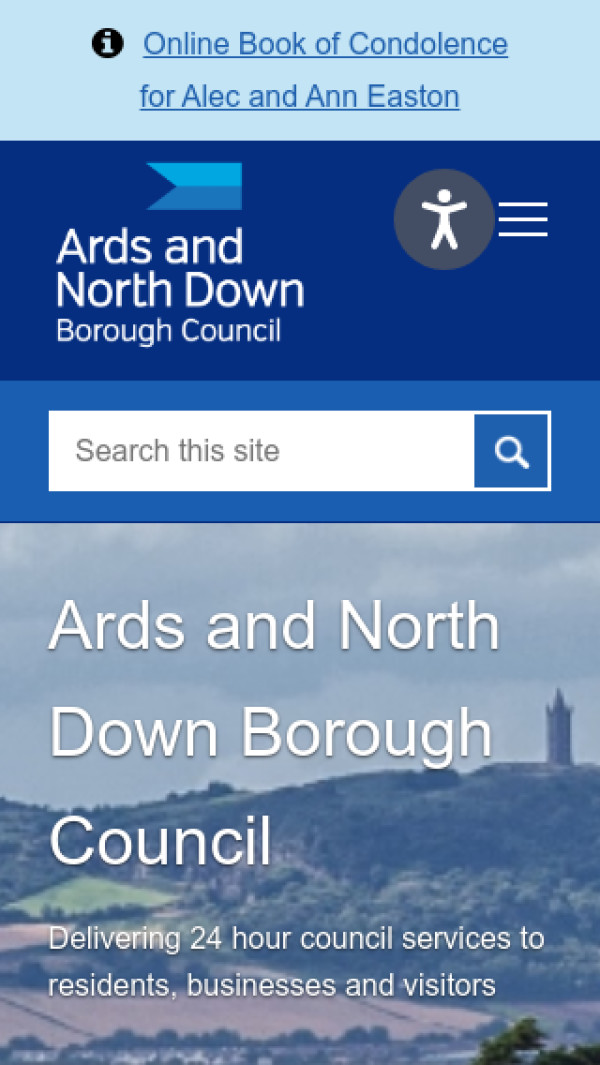Submit search with the magnifier button

[512, 451]
